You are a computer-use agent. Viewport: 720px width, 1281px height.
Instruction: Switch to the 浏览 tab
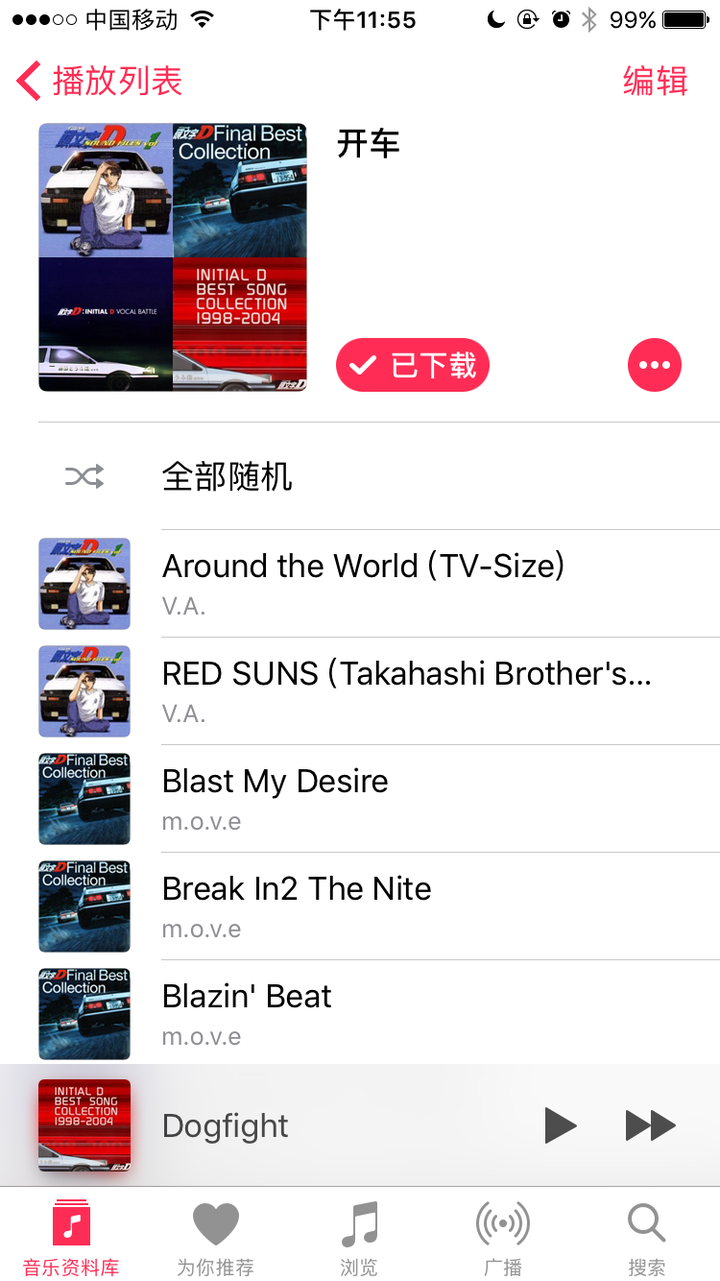[x=359, y=1237]
